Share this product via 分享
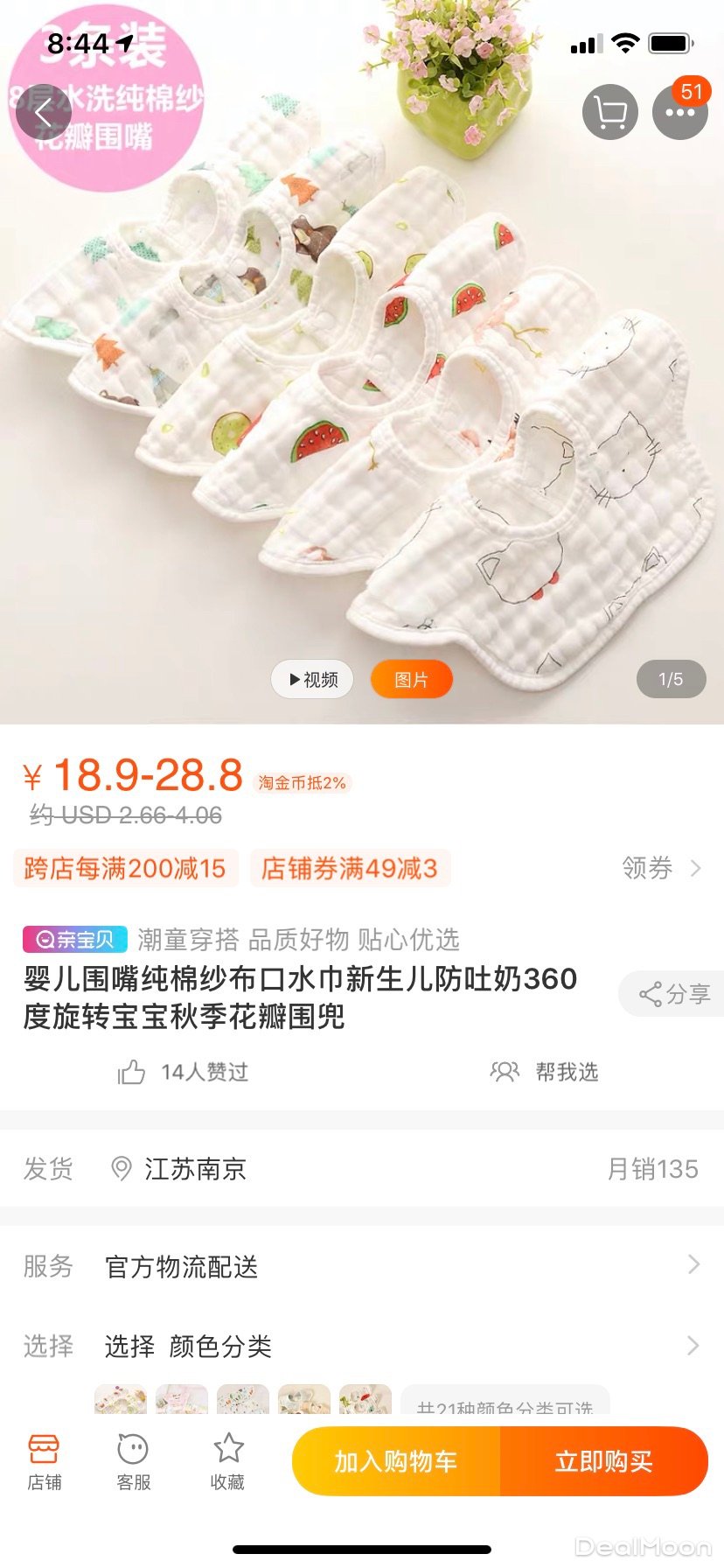The image size is (724, 1568). pyautogui.click(x=673, y=994)
